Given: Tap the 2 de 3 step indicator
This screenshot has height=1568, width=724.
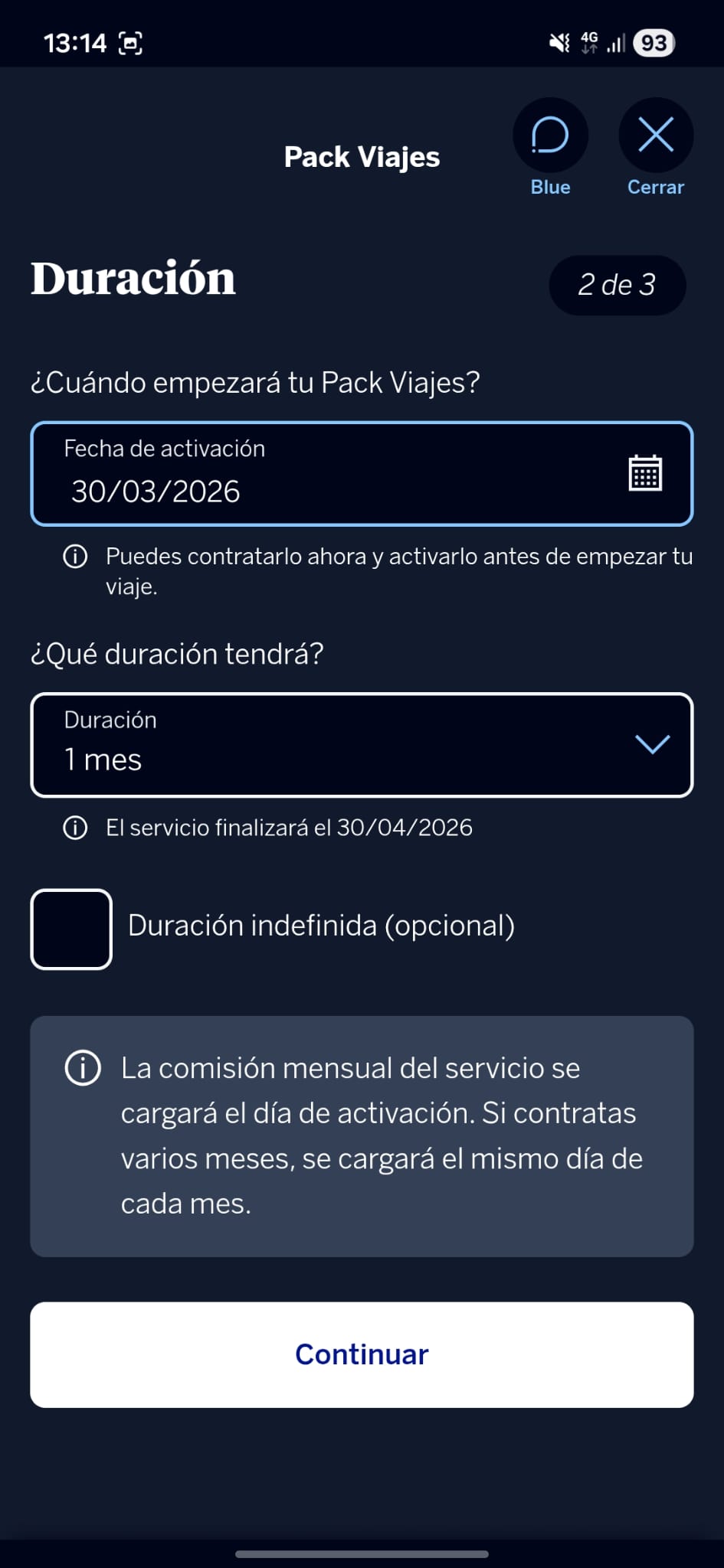Looking at the screenshot, I should pyautogui.click(x=617, y=286).
